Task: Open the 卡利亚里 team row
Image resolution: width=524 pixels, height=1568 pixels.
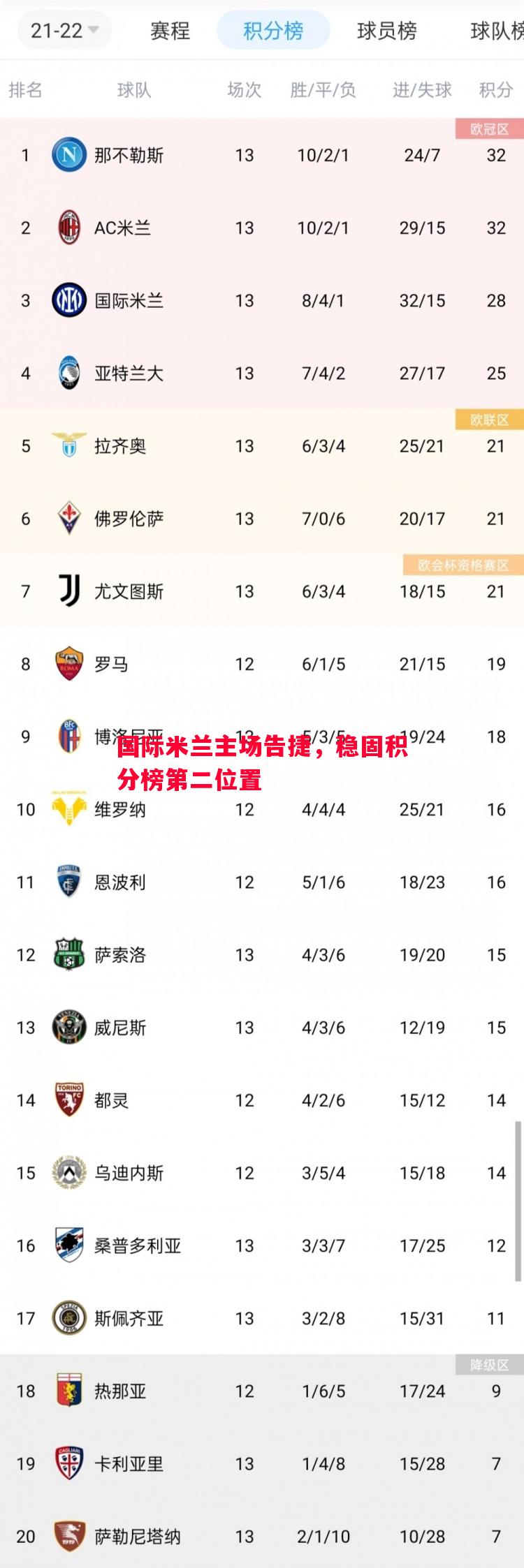Action: (129, 1464)
